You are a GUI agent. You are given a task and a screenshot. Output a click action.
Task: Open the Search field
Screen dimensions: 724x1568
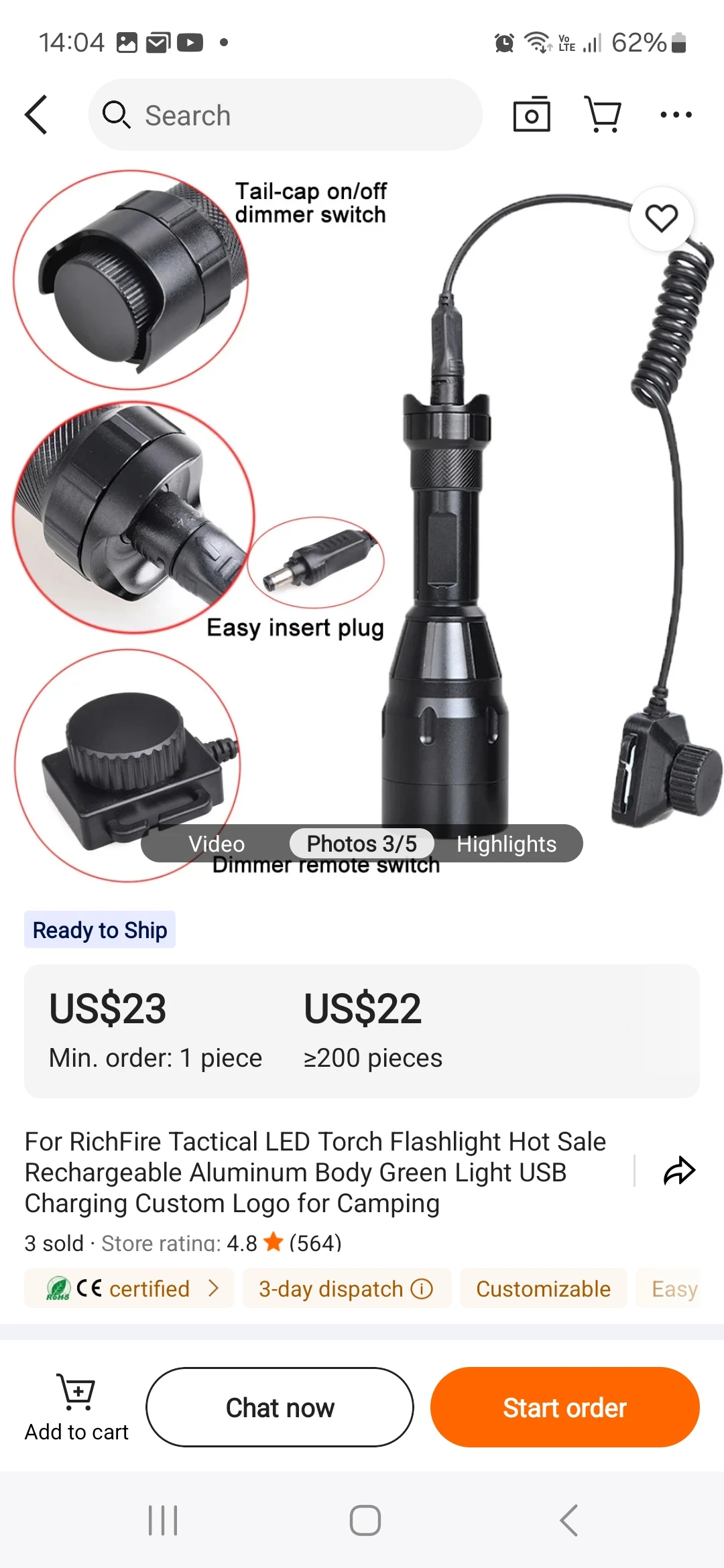click(285, 115)
